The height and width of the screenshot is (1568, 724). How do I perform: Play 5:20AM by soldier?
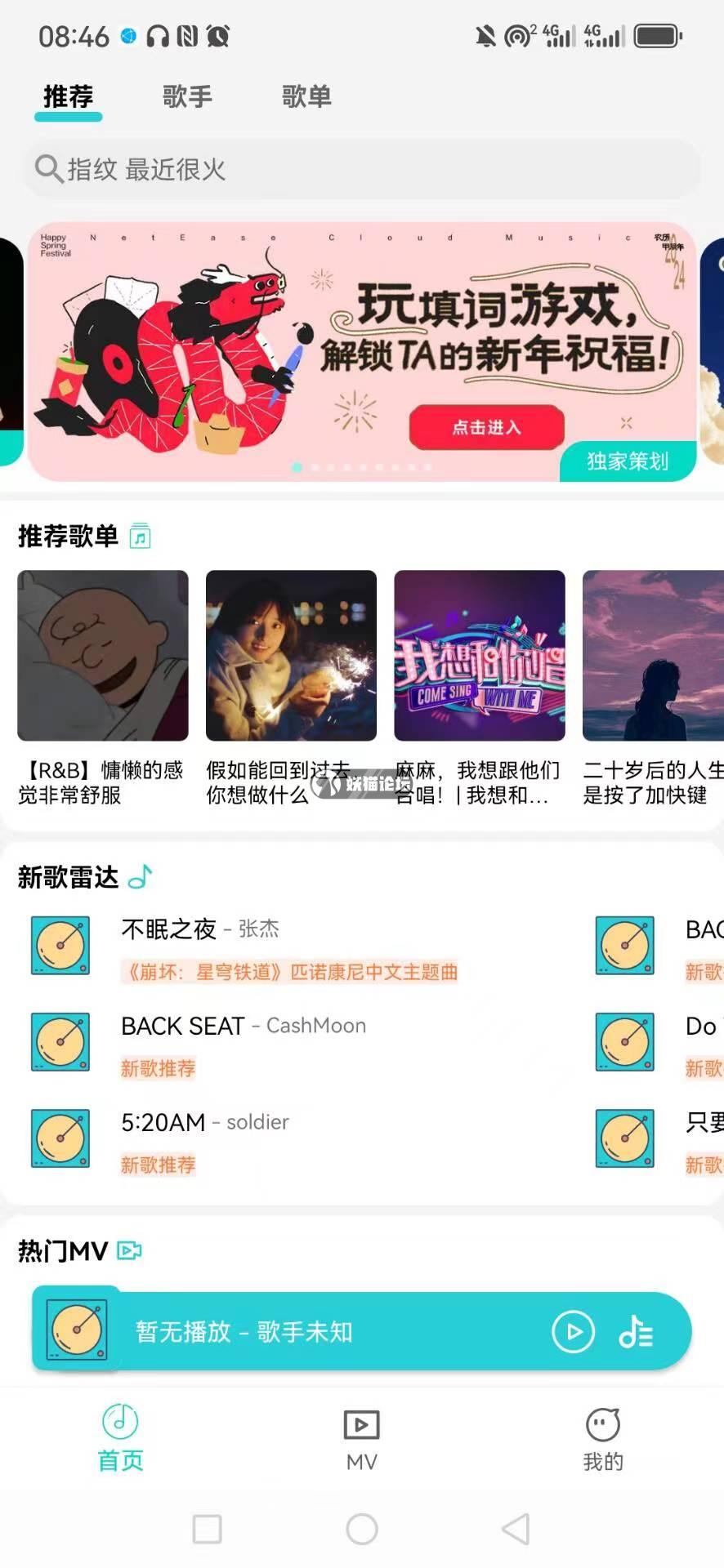[x=204, y=1123]
